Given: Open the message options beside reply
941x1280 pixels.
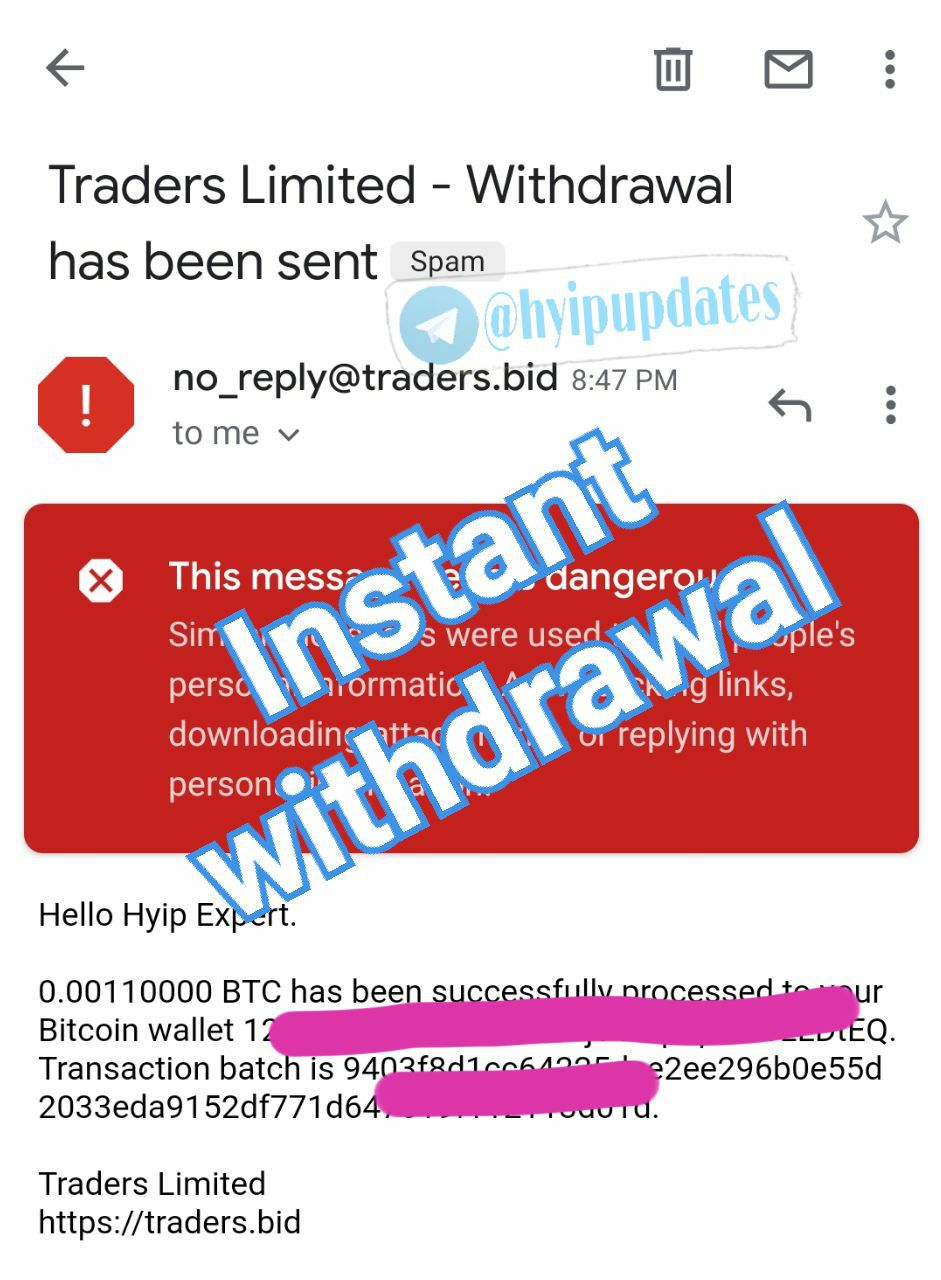Looking at the screenshot, I should pos(889,405).
